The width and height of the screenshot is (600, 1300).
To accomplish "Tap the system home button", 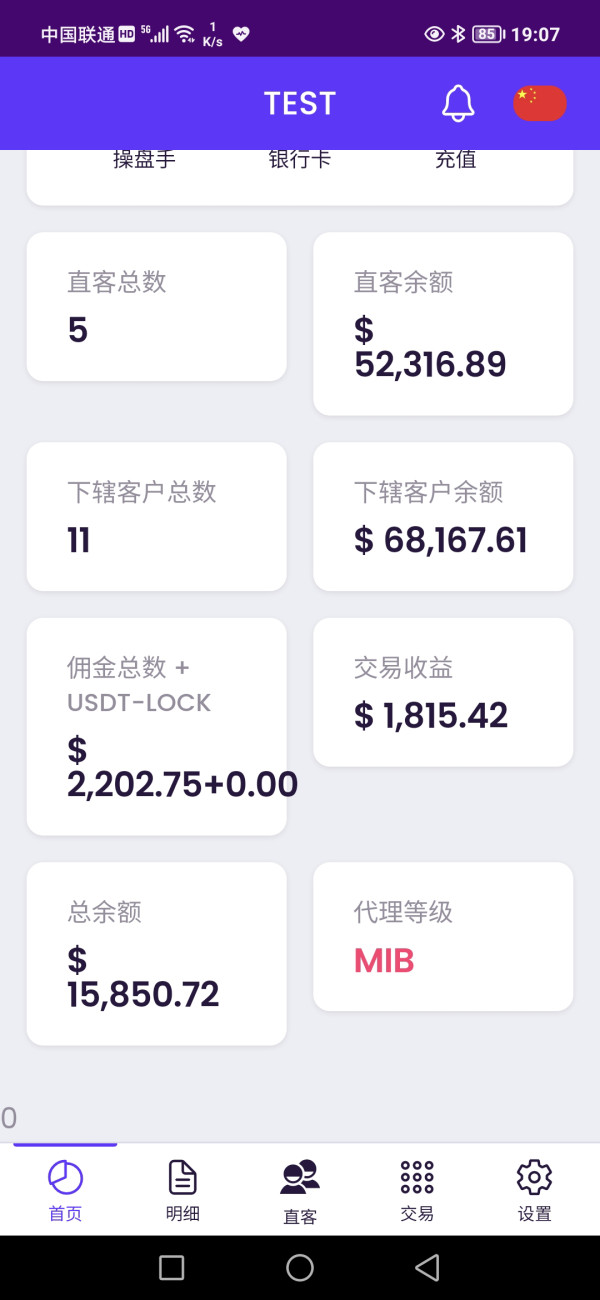I will tap(300, 1268).
